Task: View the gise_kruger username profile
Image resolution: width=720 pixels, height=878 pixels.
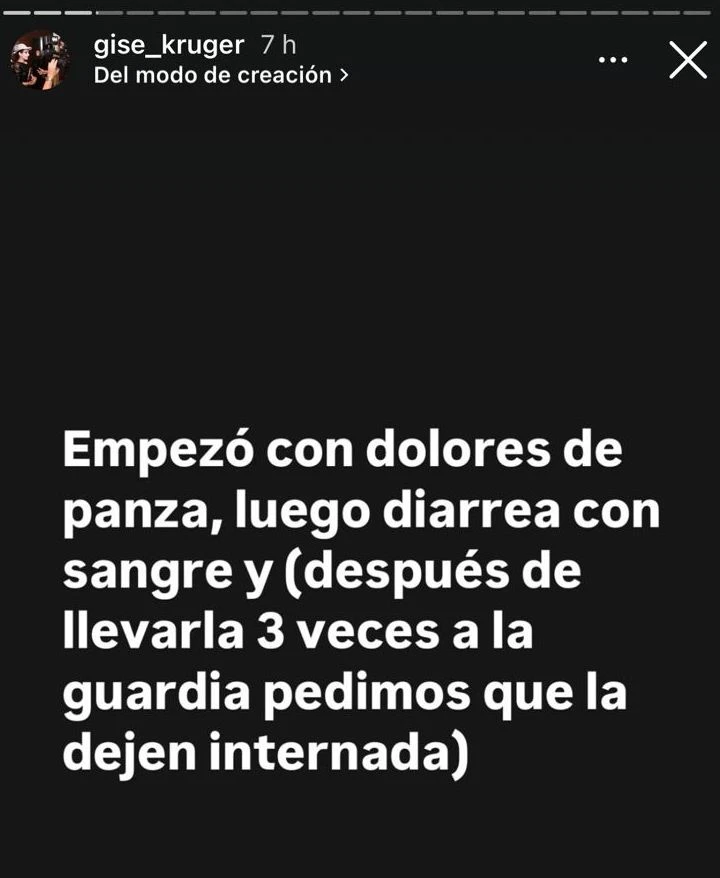Action: (168, 45)
